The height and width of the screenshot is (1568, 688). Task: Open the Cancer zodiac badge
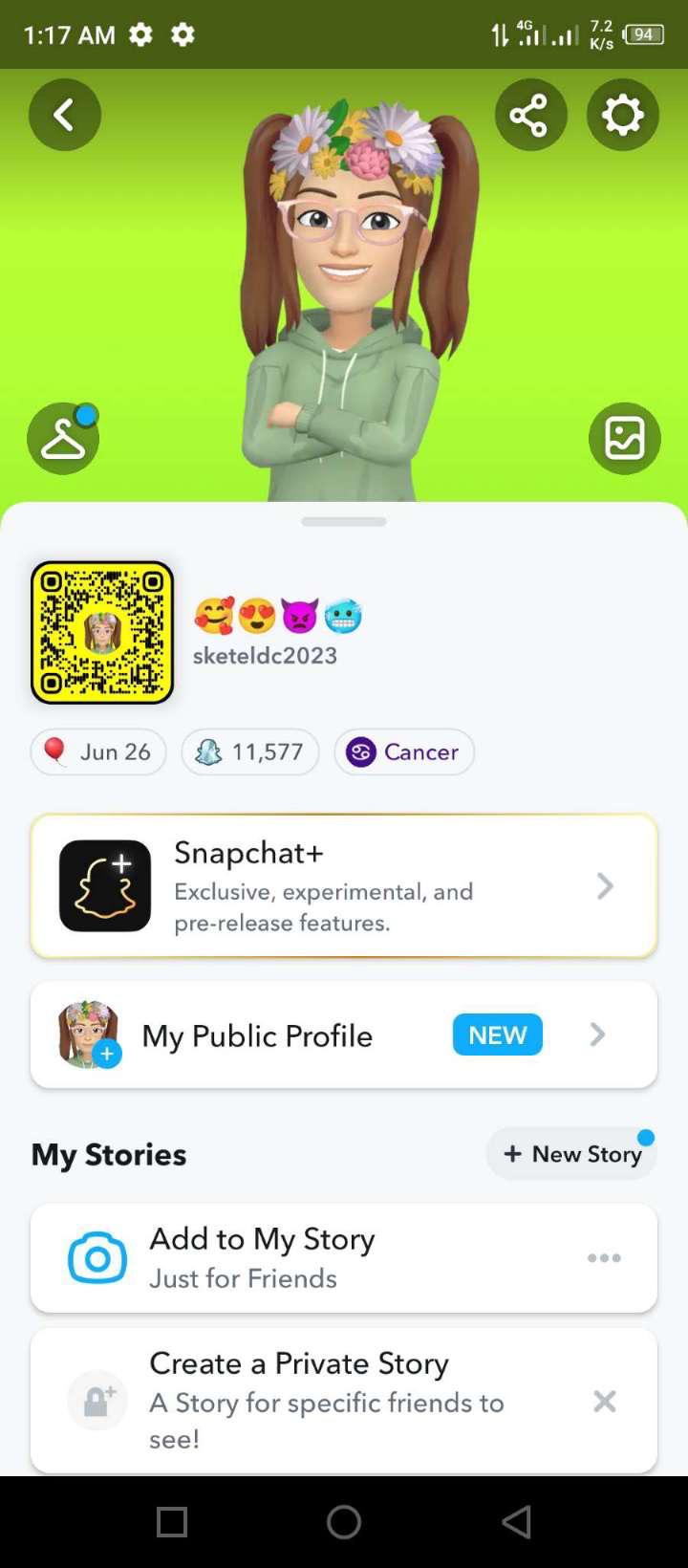click(x=403, y=751)
